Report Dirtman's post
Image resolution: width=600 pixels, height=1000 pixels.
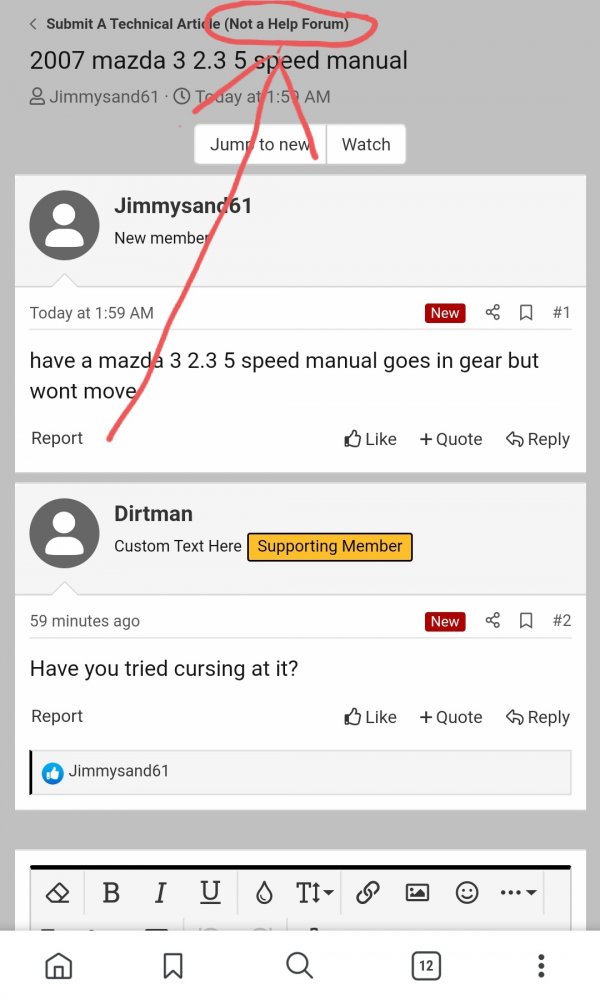coord(57,716)
